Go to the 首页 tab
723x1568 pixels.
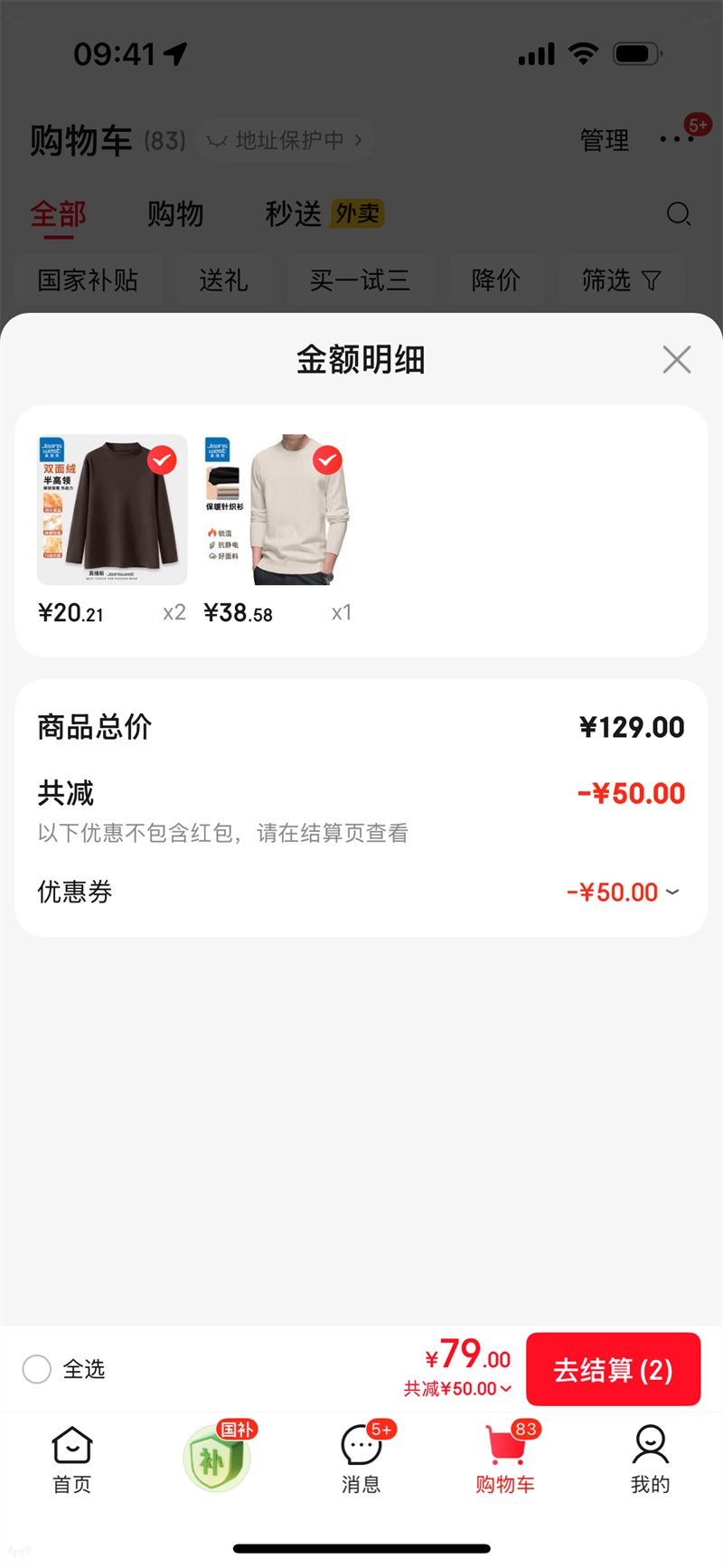coord(72,1457)
